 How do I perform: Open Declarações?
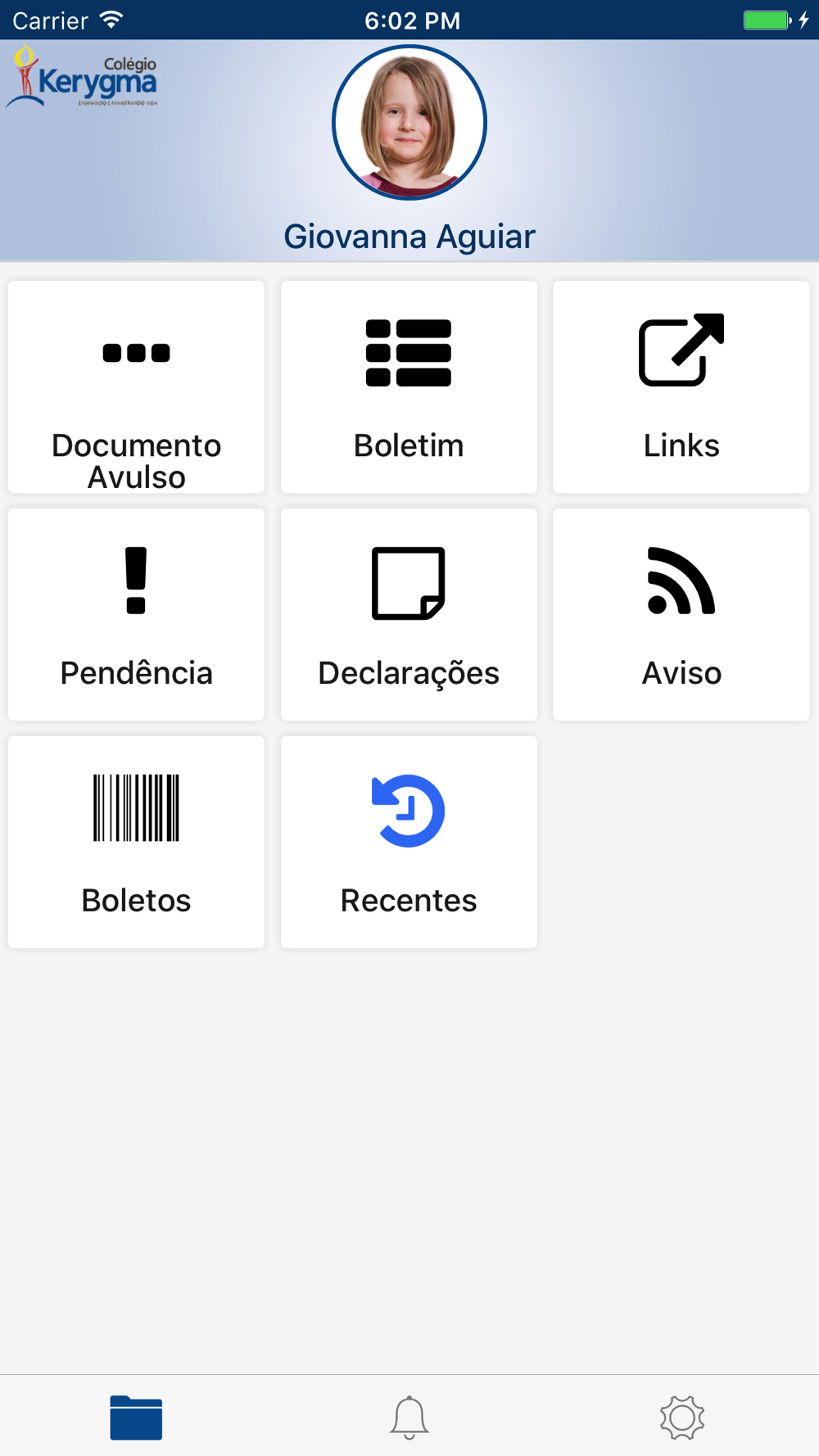click(x=409, y=614)
